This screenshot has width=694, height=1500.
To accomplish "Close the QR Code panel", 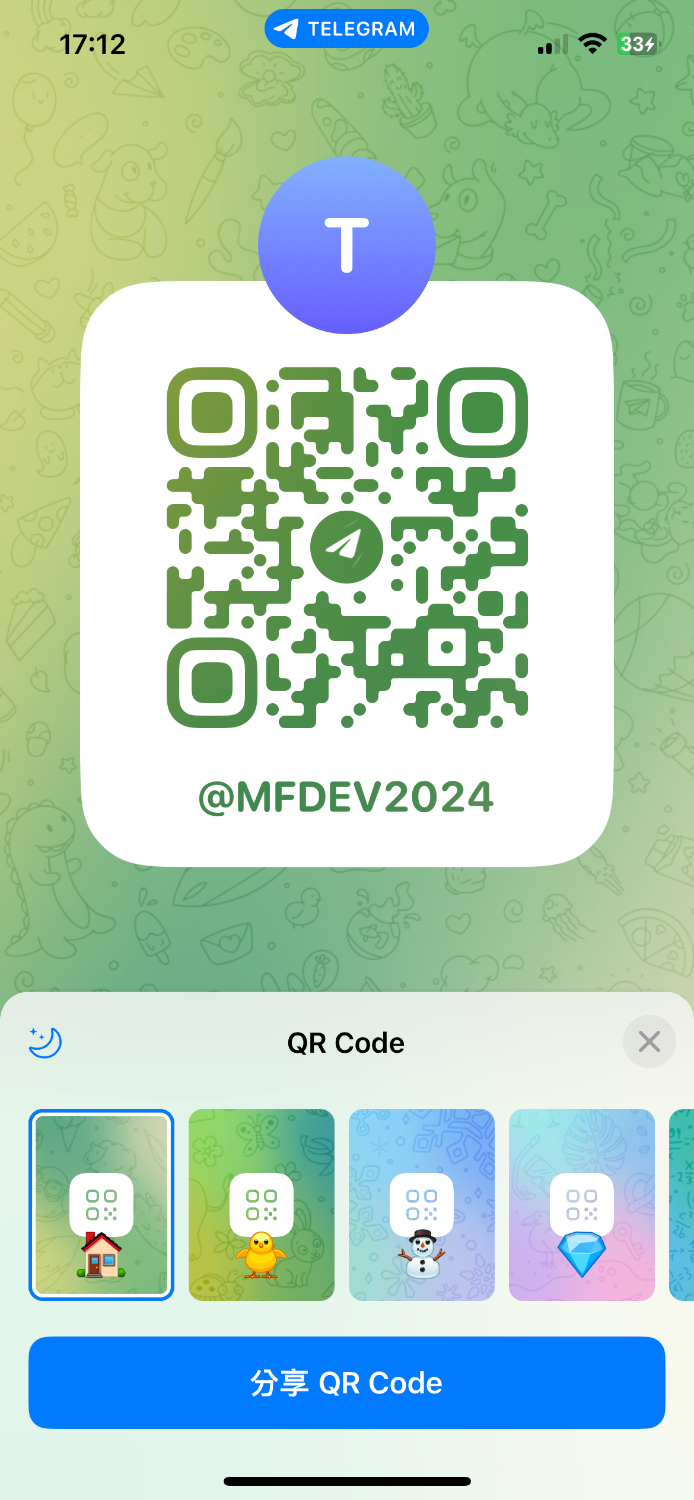I will click(649, 1042).
